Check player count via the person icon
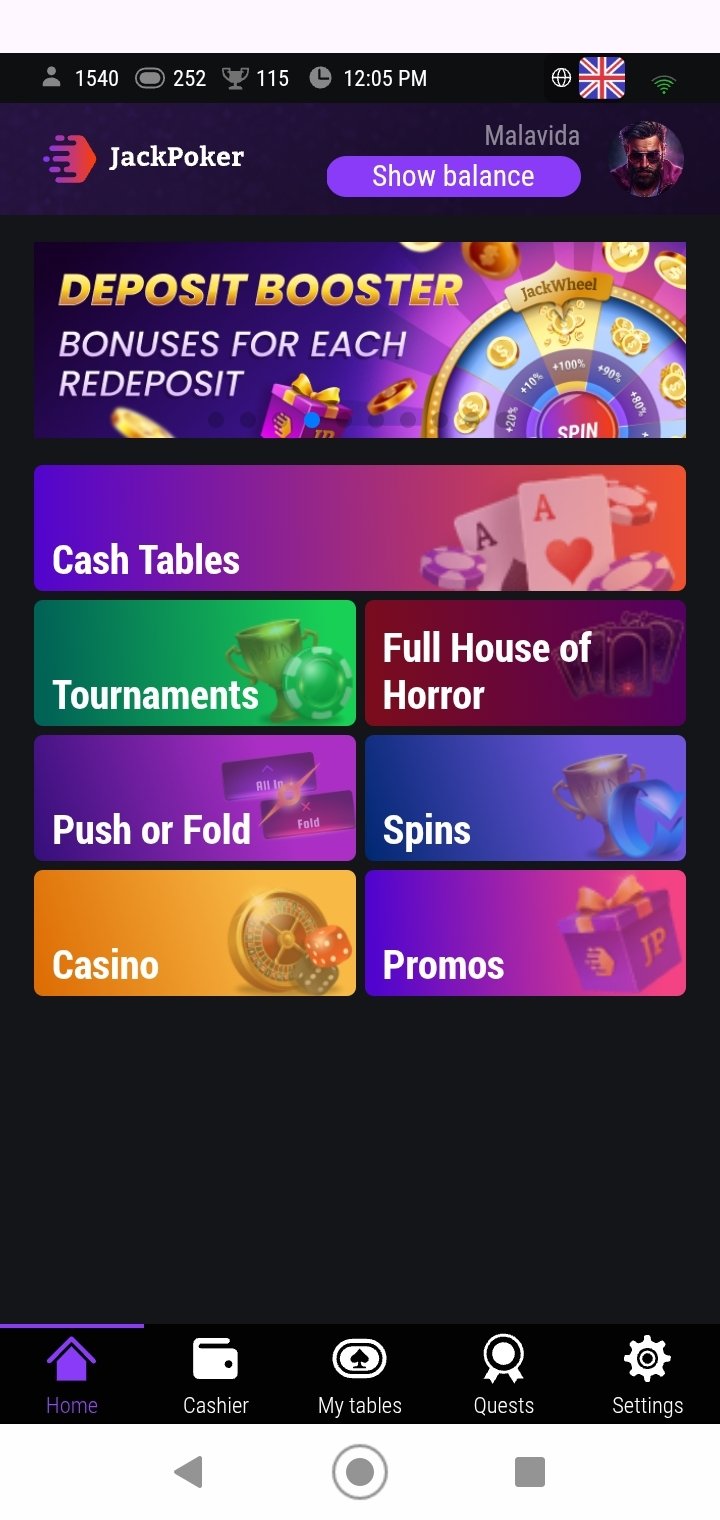720x1520 pixels. point(51,78)
